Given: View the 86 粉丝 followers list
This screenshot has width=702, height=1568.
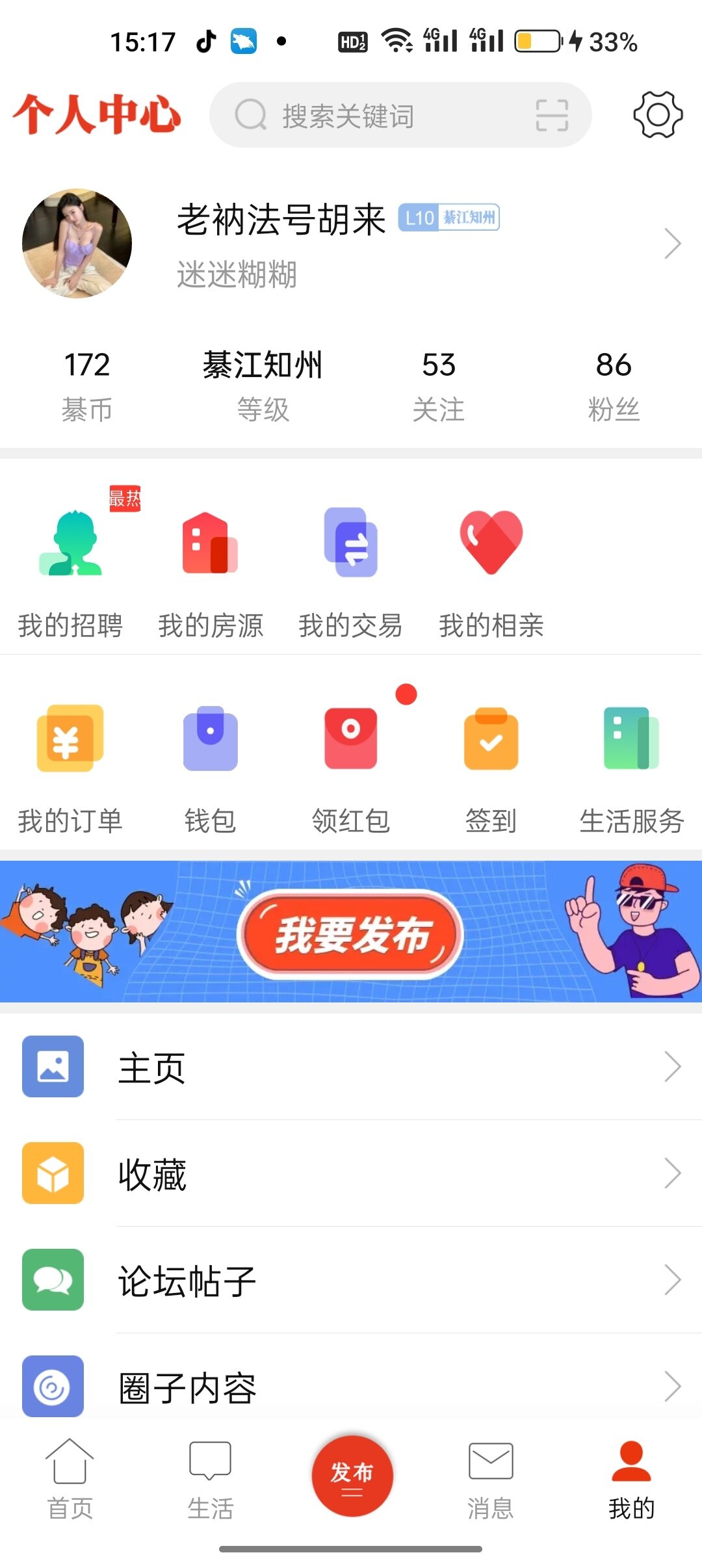Looking at the screenshot, I should coord(614,385).
